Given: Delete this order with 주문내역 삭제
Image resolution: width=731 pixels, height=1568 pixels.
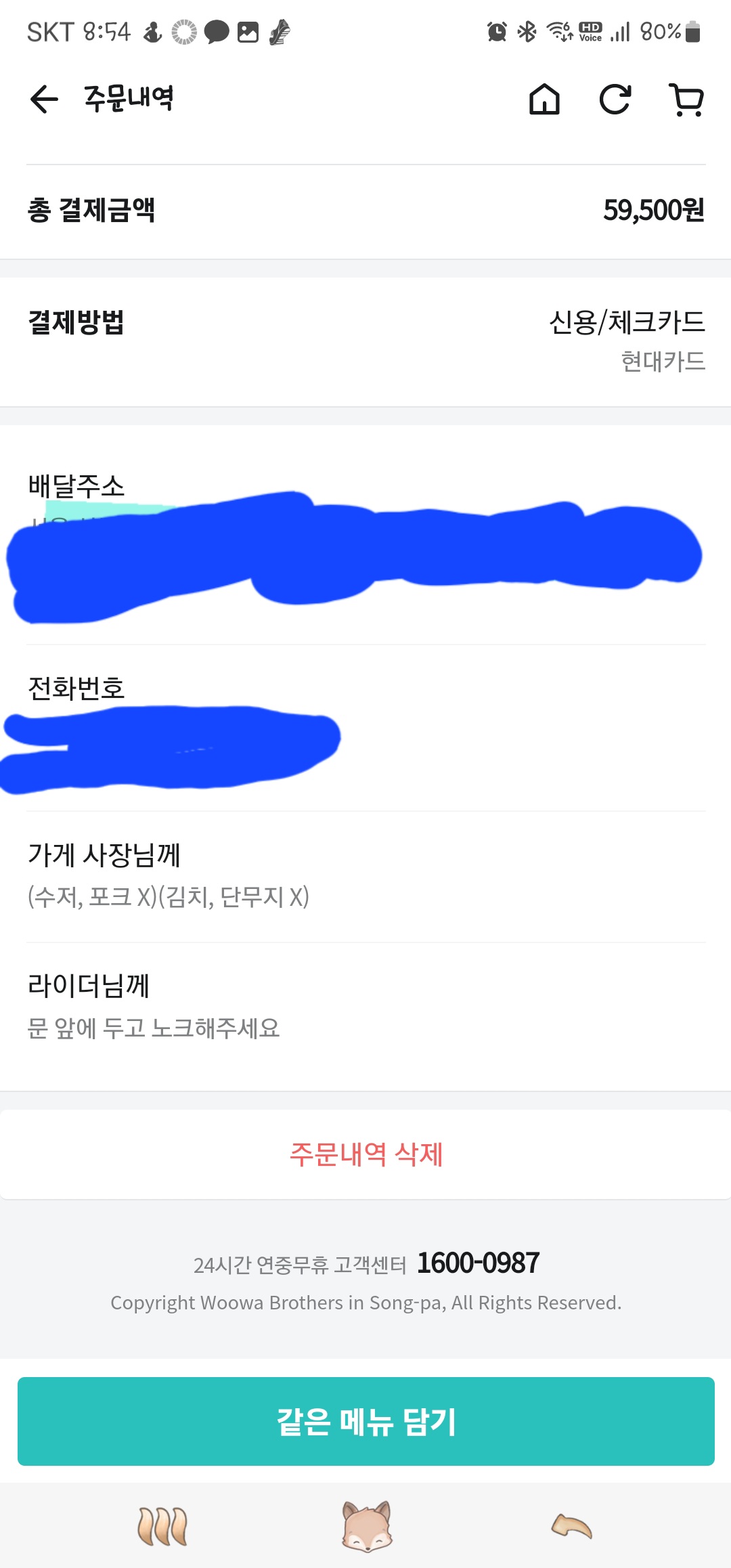Looking at the screenshot, I should pos(365,1154).
